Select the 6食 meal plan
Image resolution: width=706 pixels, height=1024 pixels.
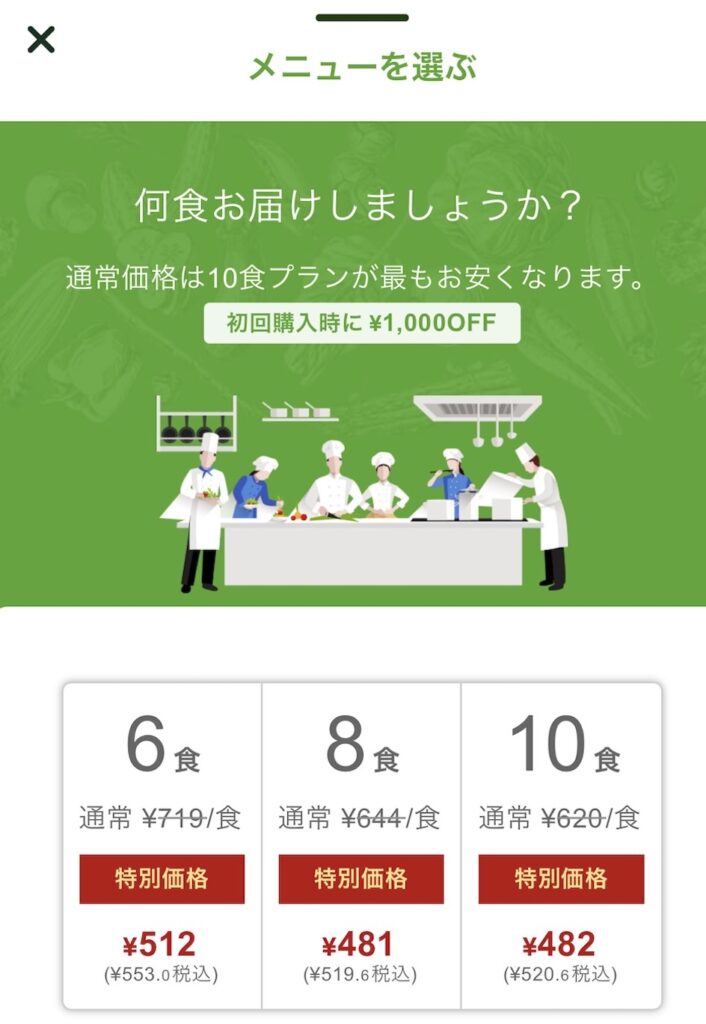tap(163, 845)
